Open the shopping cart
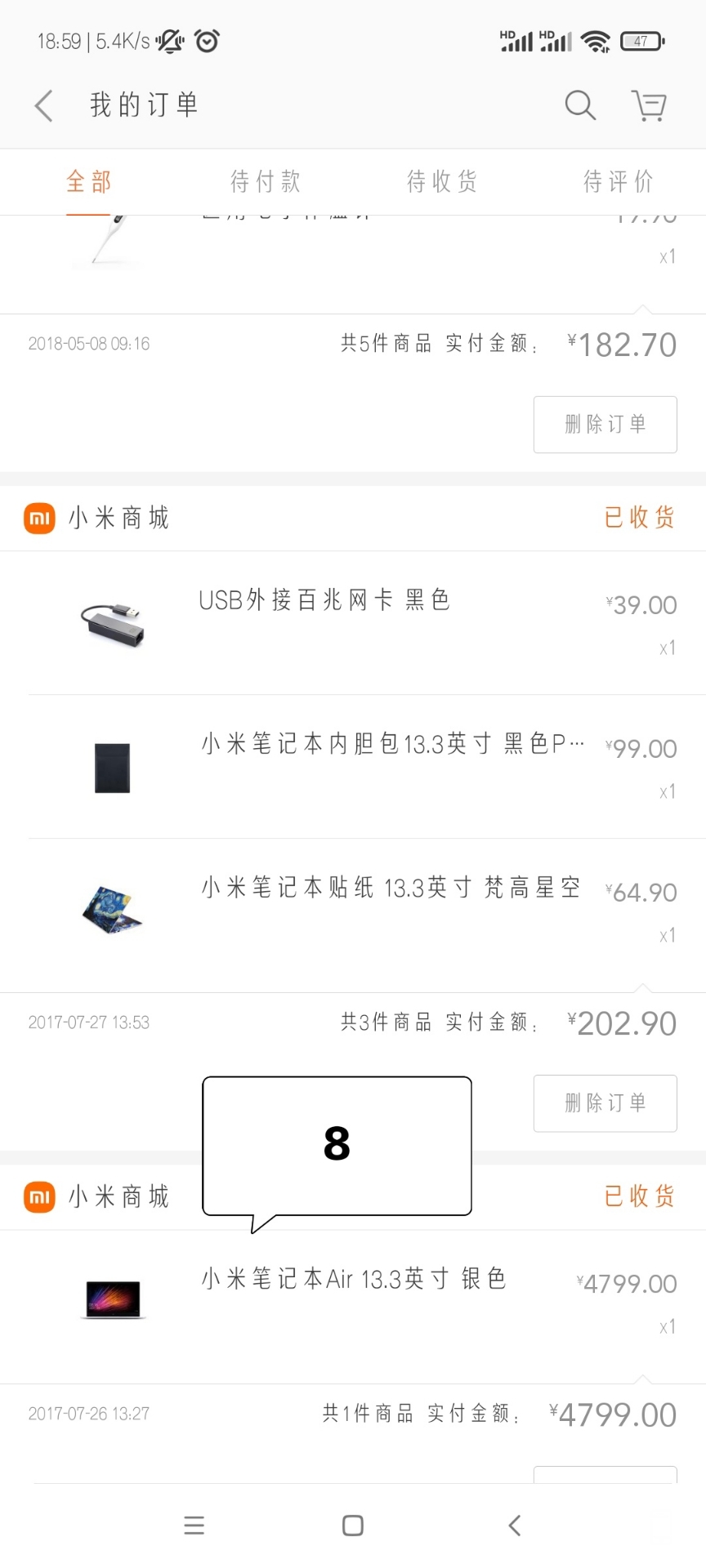Screen dimensions: 706x1568 pos(650,105)
